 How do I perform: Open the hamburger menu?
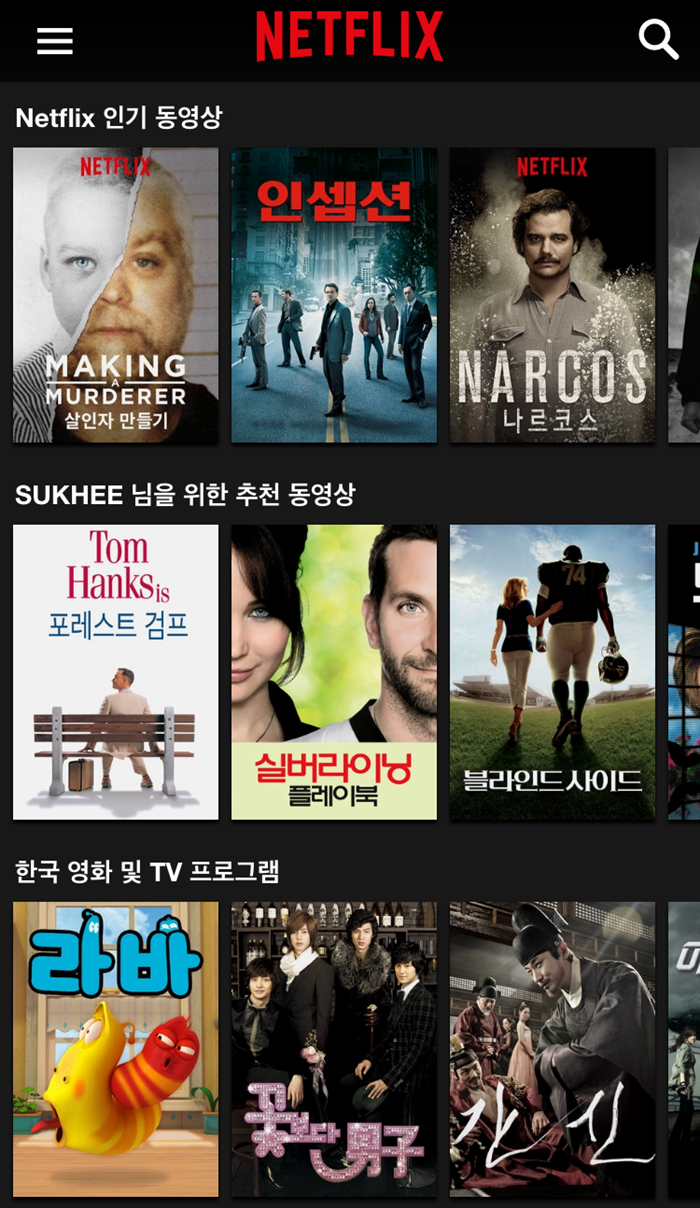(x=55, y=40)
